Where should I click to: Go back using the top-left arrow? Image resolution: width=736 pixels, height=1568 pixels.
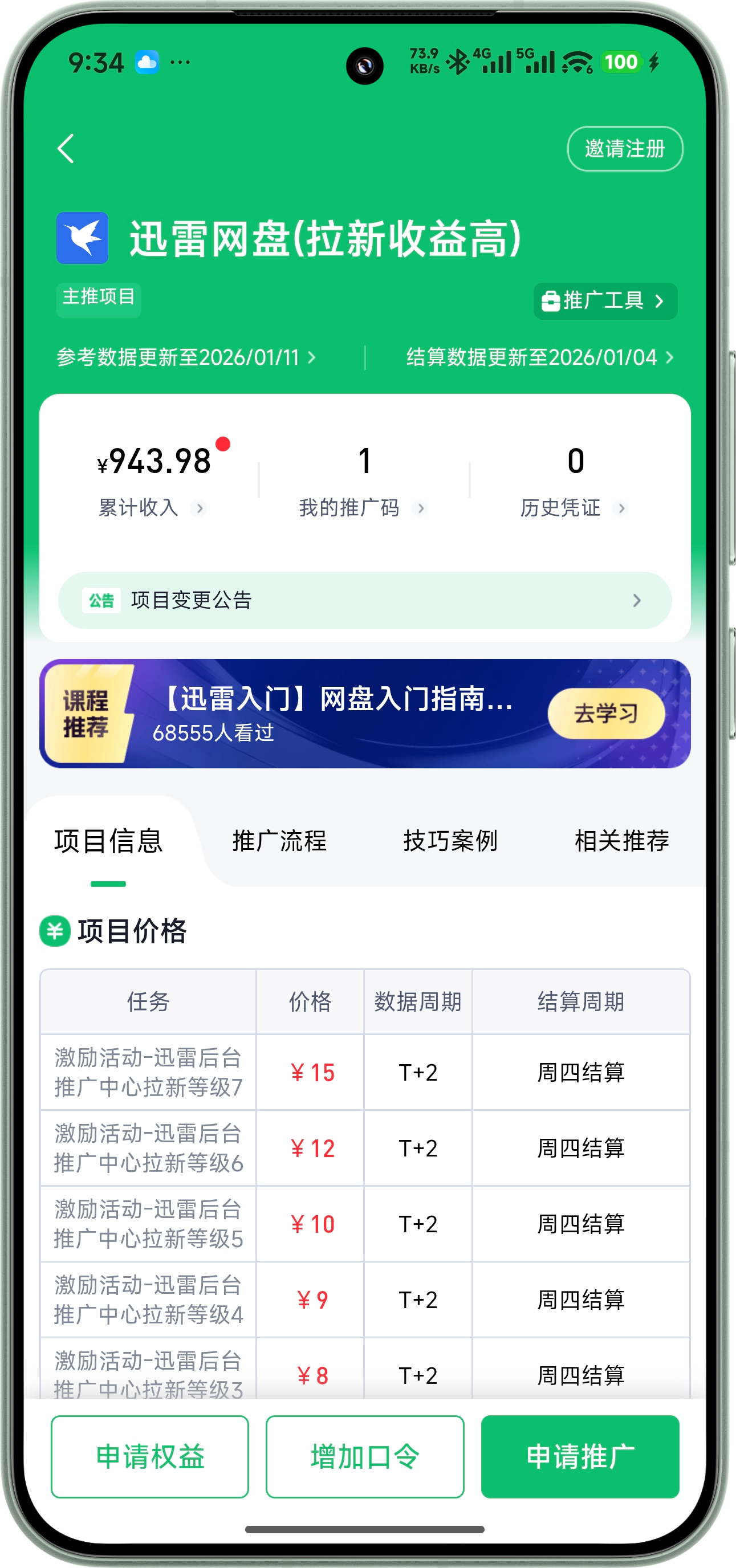point(66,149)
